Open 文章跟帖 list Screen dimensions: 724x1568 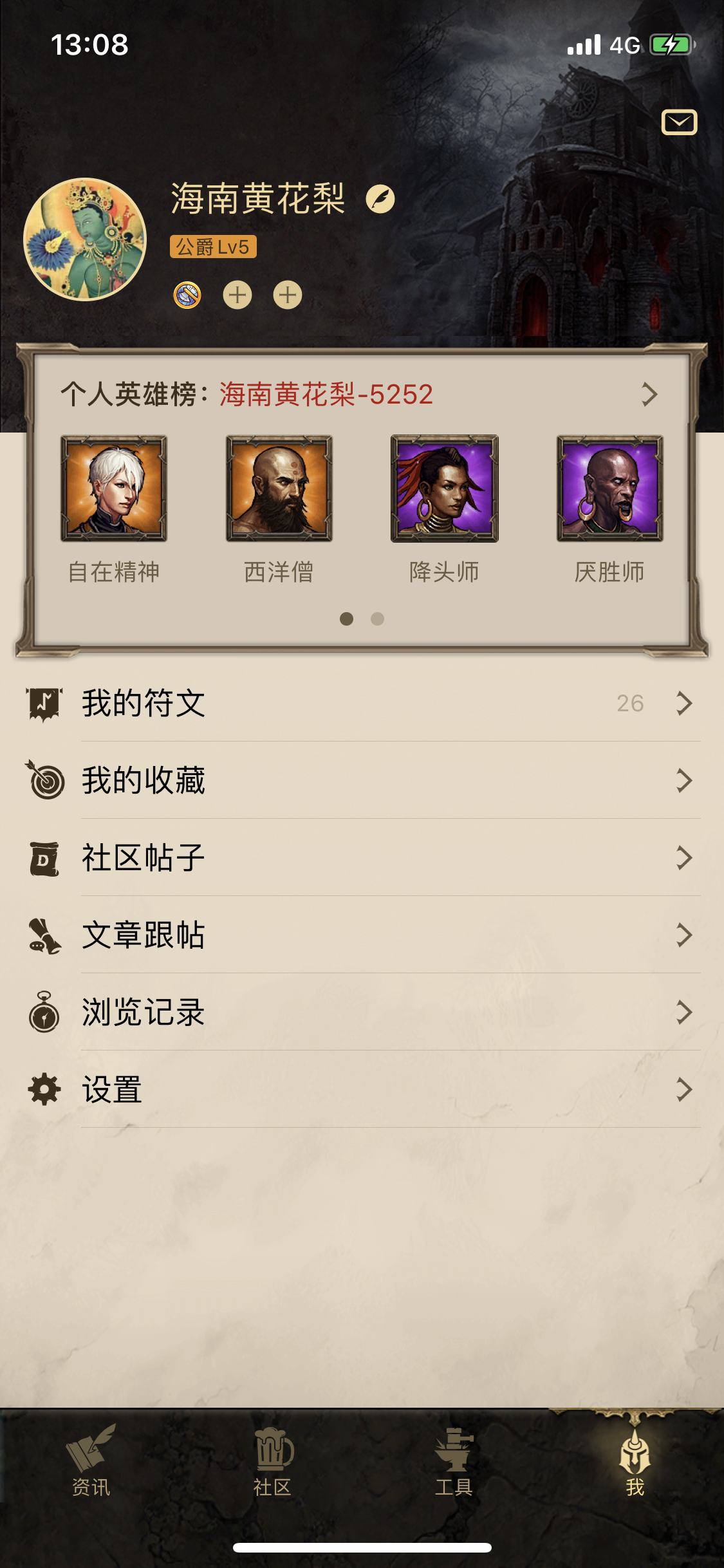point(360,935)
